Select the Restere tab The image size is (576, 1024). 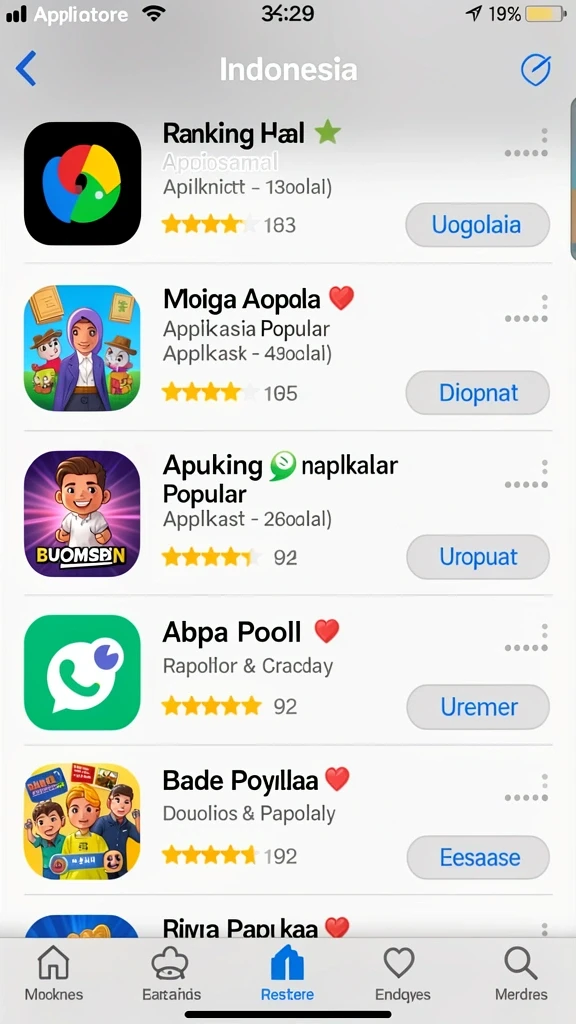point(287,974)
